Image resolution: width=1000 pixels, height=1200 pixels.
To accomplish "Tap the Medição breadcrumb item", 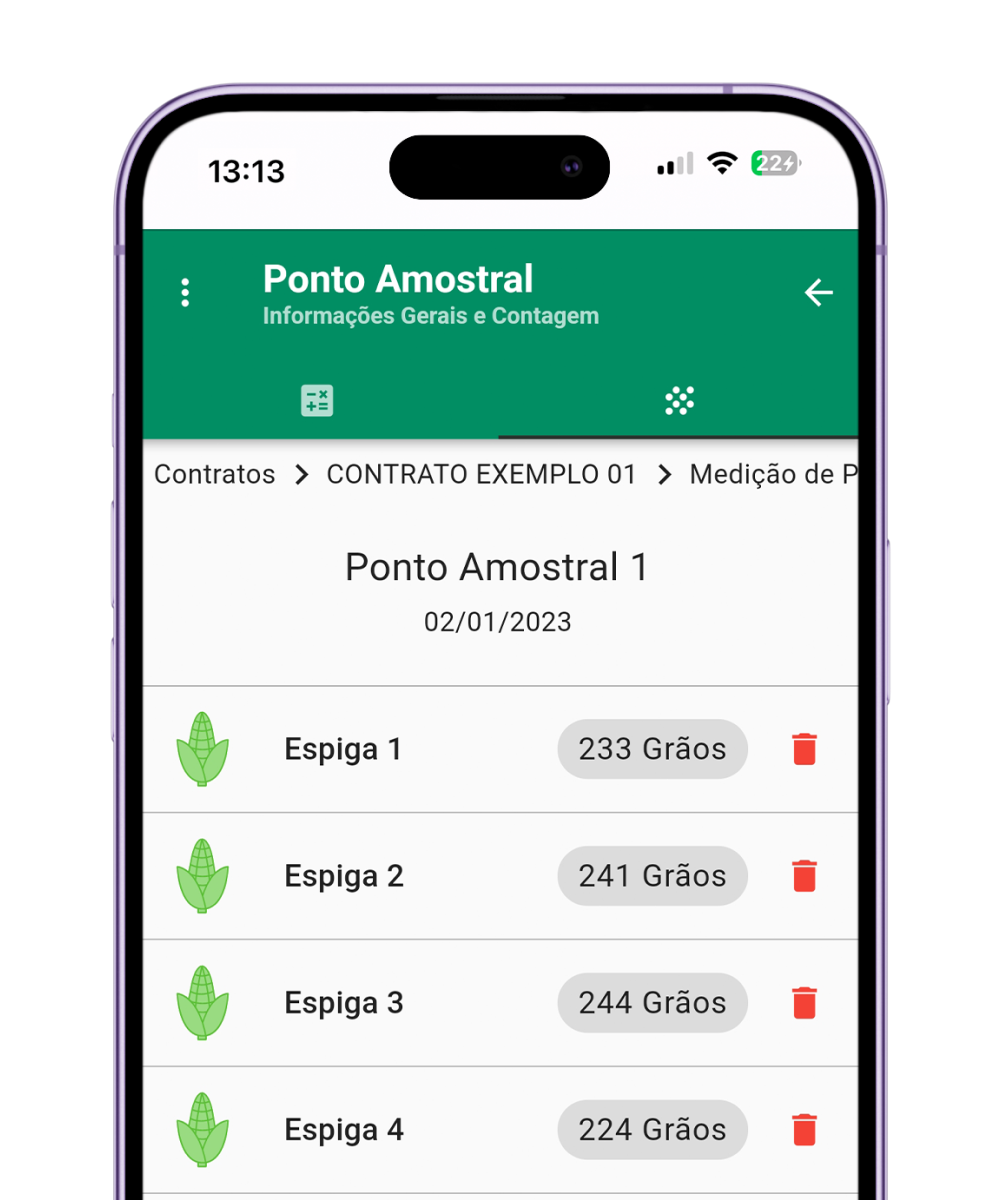I will [771, 474].
